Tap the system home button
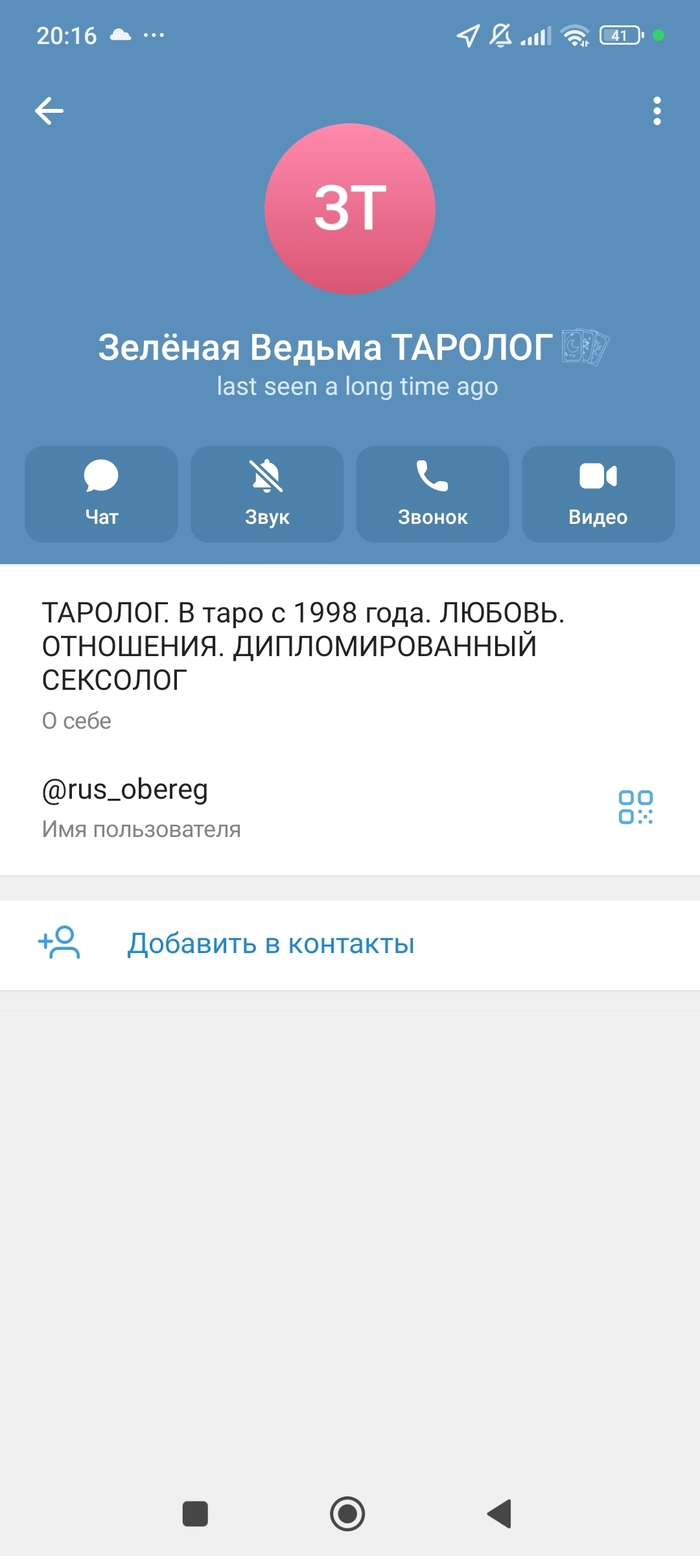This screenshot has height=1556, width=700. point(348,1513)
